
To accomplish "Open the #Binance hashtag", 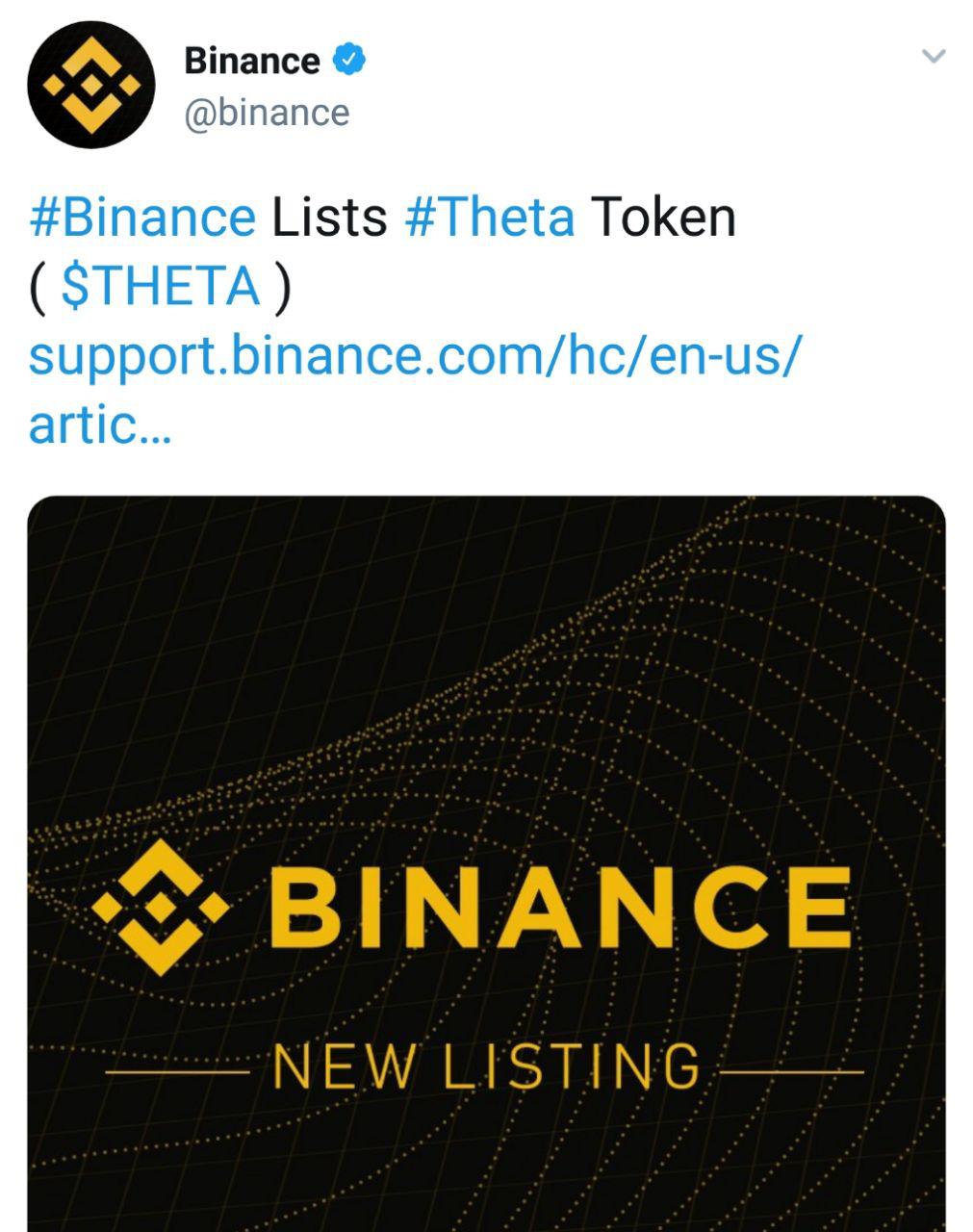I will click(142, 217).
